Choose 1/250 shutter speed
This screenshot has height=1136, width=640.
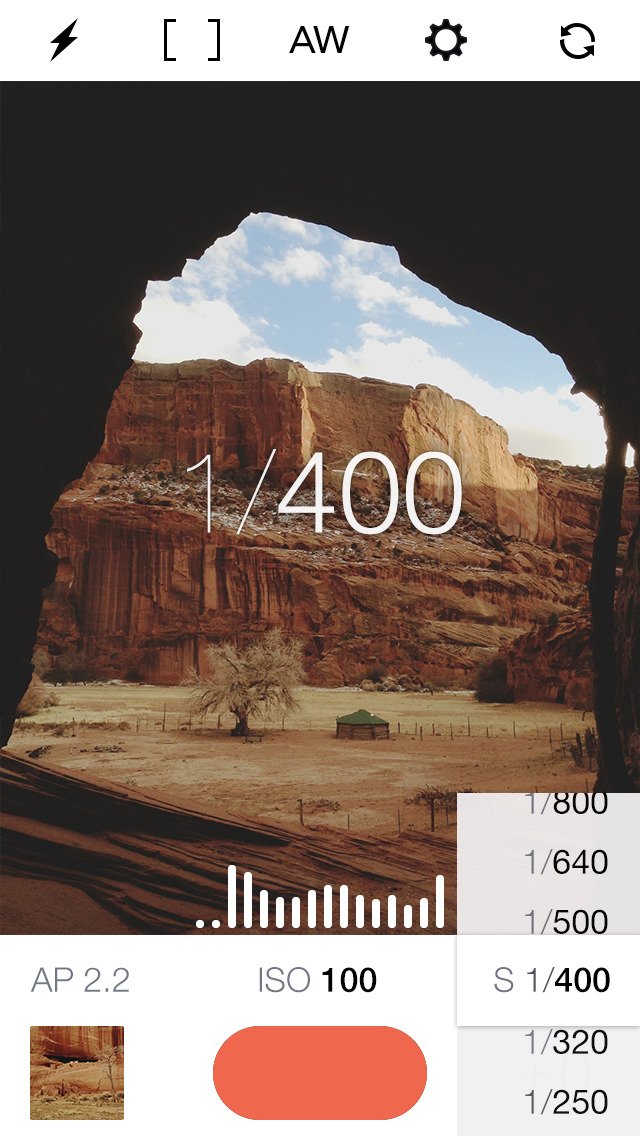pyautogui.click(x=566, y=1102)
